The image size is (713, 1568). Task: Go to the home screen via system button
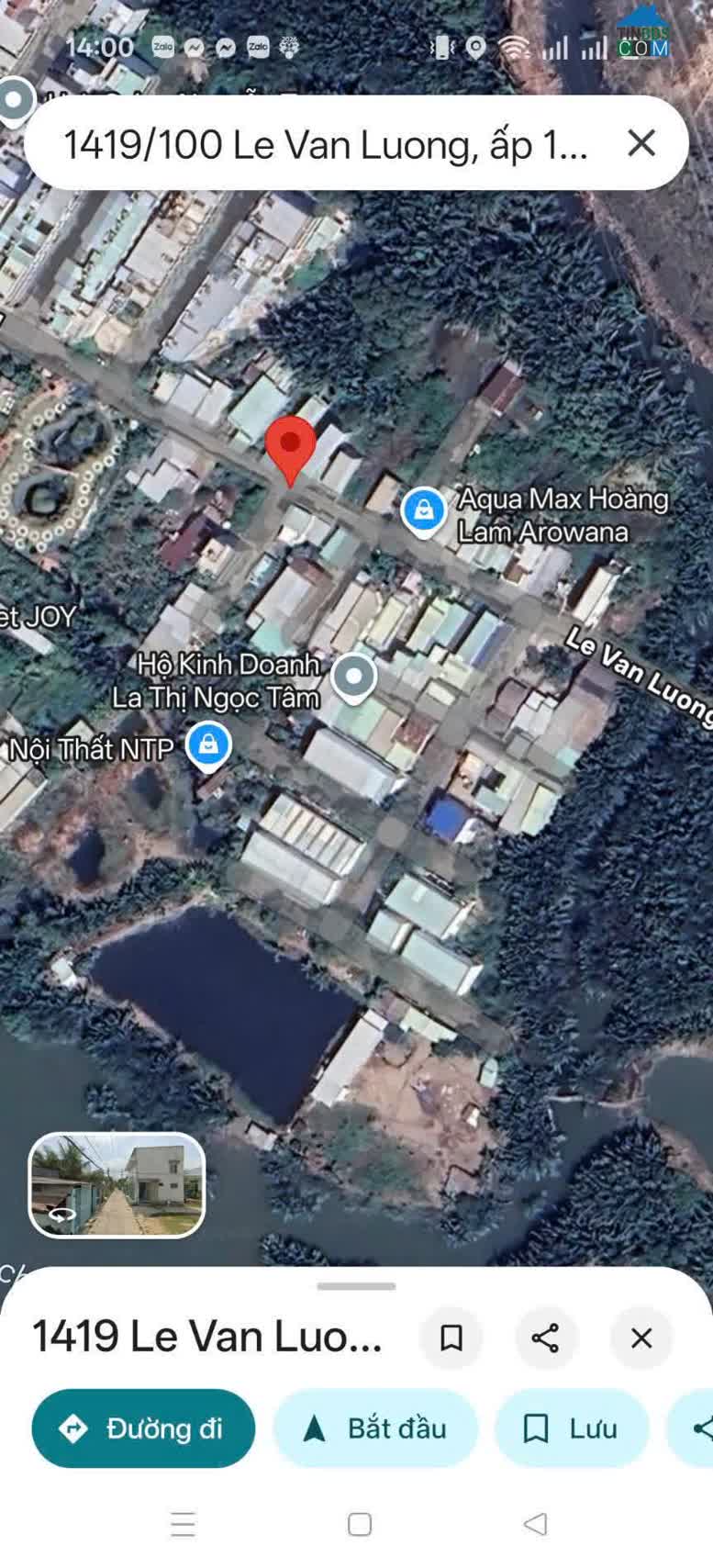point(360,1525)
